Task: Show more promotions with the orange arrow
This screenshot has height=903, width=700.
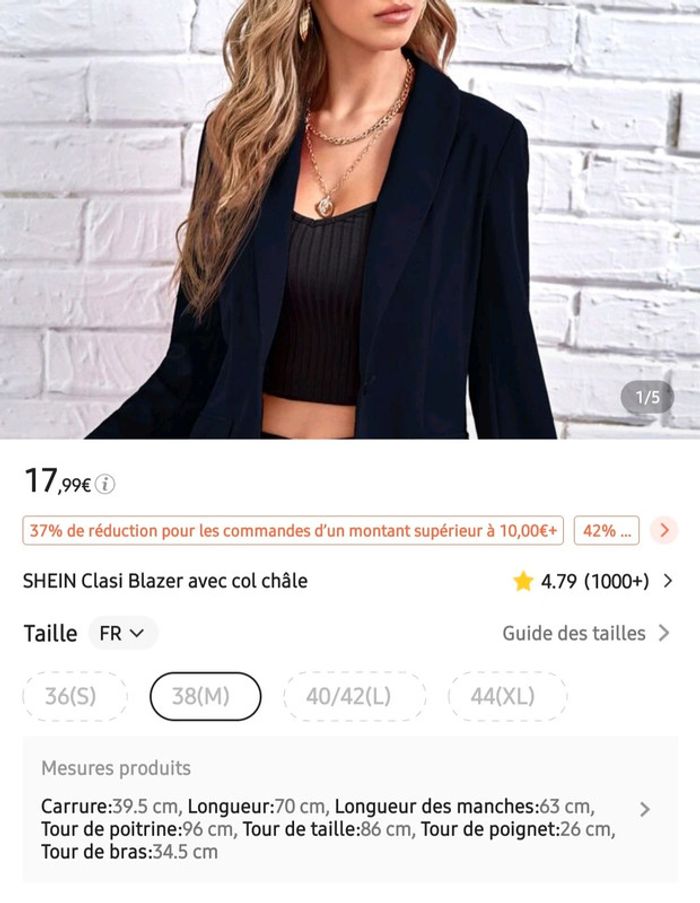Action: tap(663, 530)
